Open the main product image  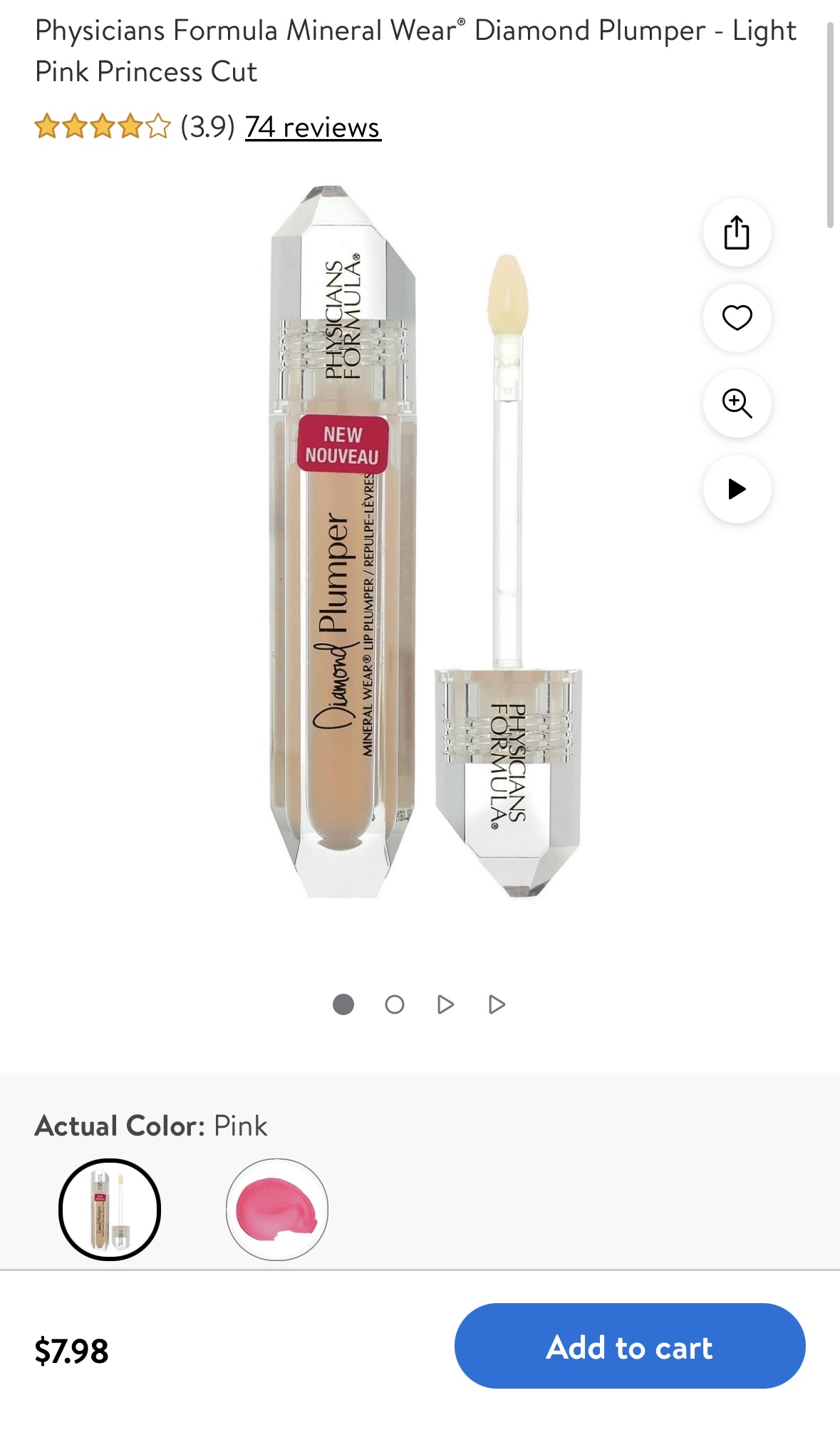click(x=420, y=542)
